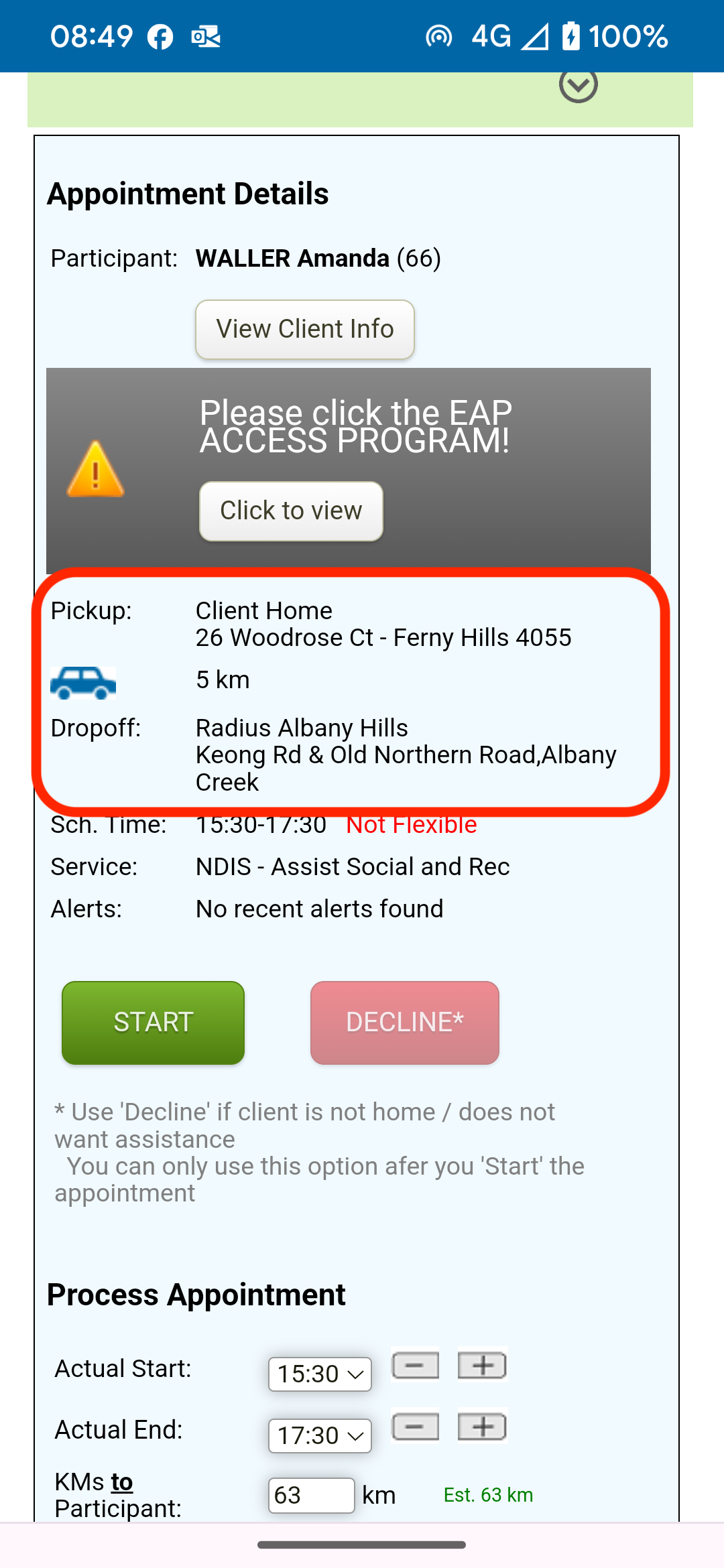Tap Click to view EAP program

(x=291, y=511)
